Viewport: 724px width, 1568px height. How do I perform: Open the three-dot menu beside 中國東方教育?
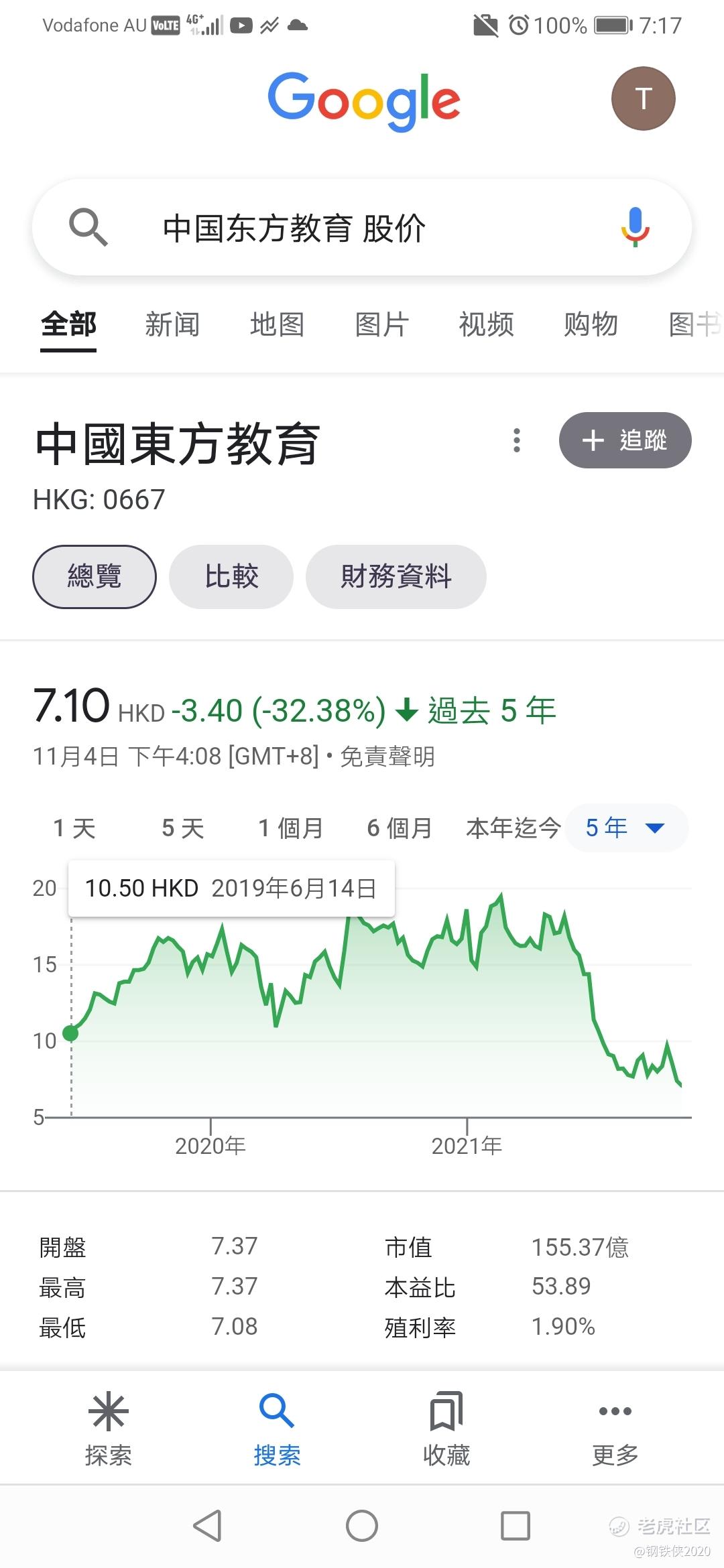coord(516,440)
